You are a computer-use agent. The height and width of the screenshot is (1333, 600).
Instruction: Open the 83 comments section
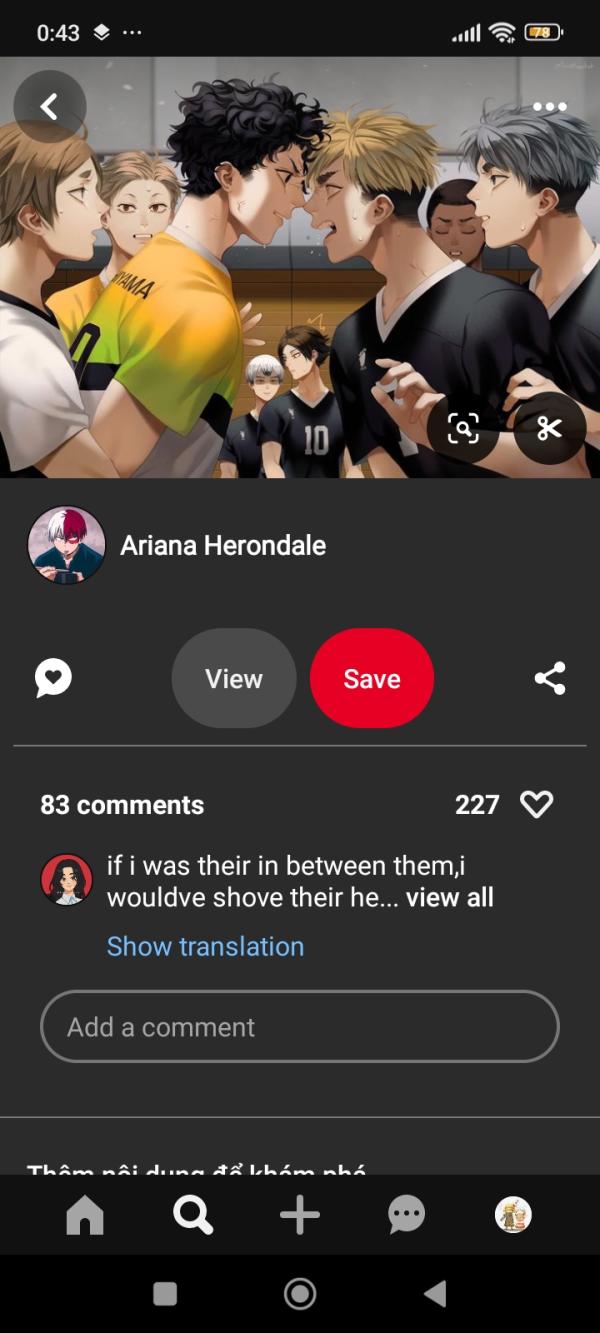point(122,805)
